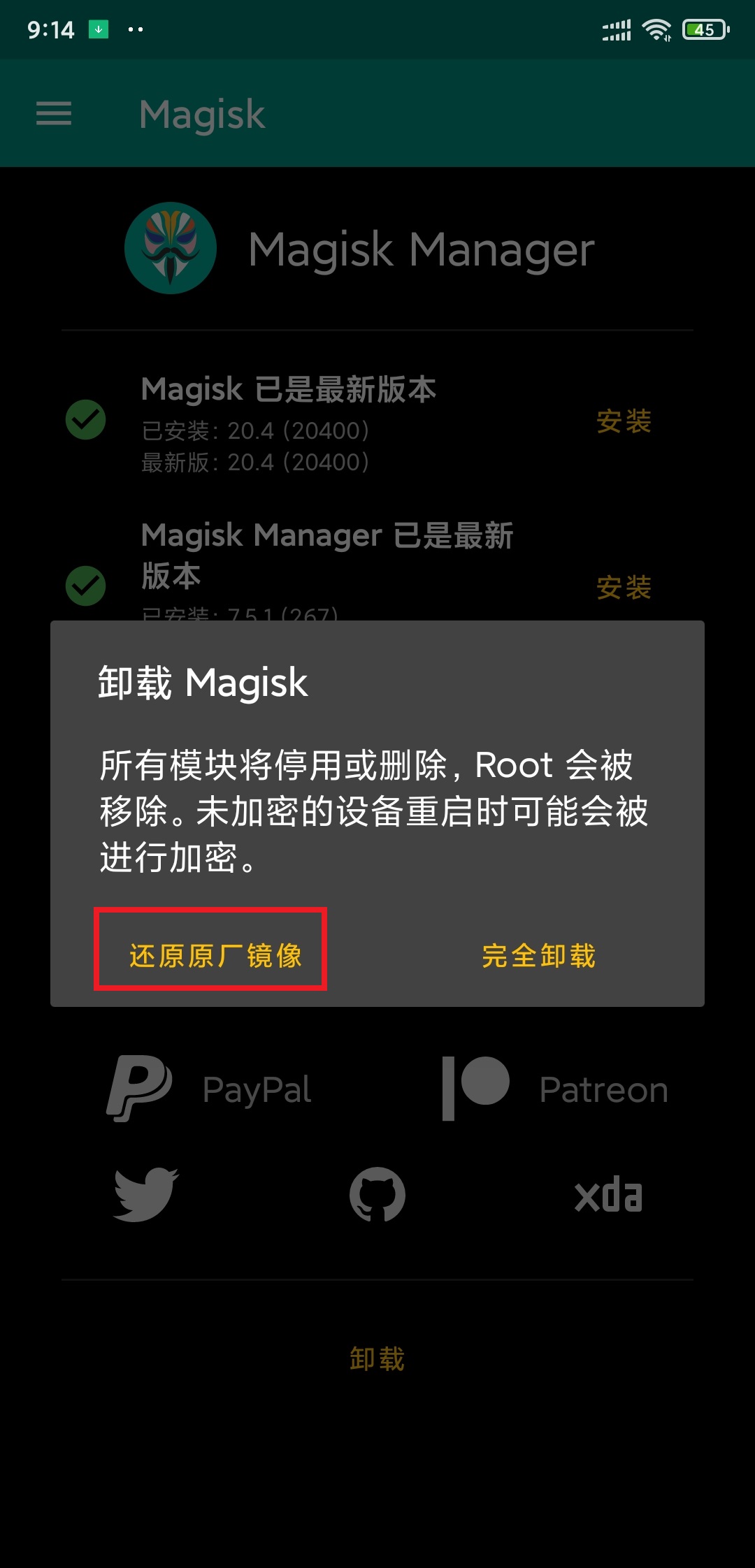This screenshot has width=755, height=1568.
Task: Choose 完全卸载 to fully uninstall Magisk
Action: (538, 956)
